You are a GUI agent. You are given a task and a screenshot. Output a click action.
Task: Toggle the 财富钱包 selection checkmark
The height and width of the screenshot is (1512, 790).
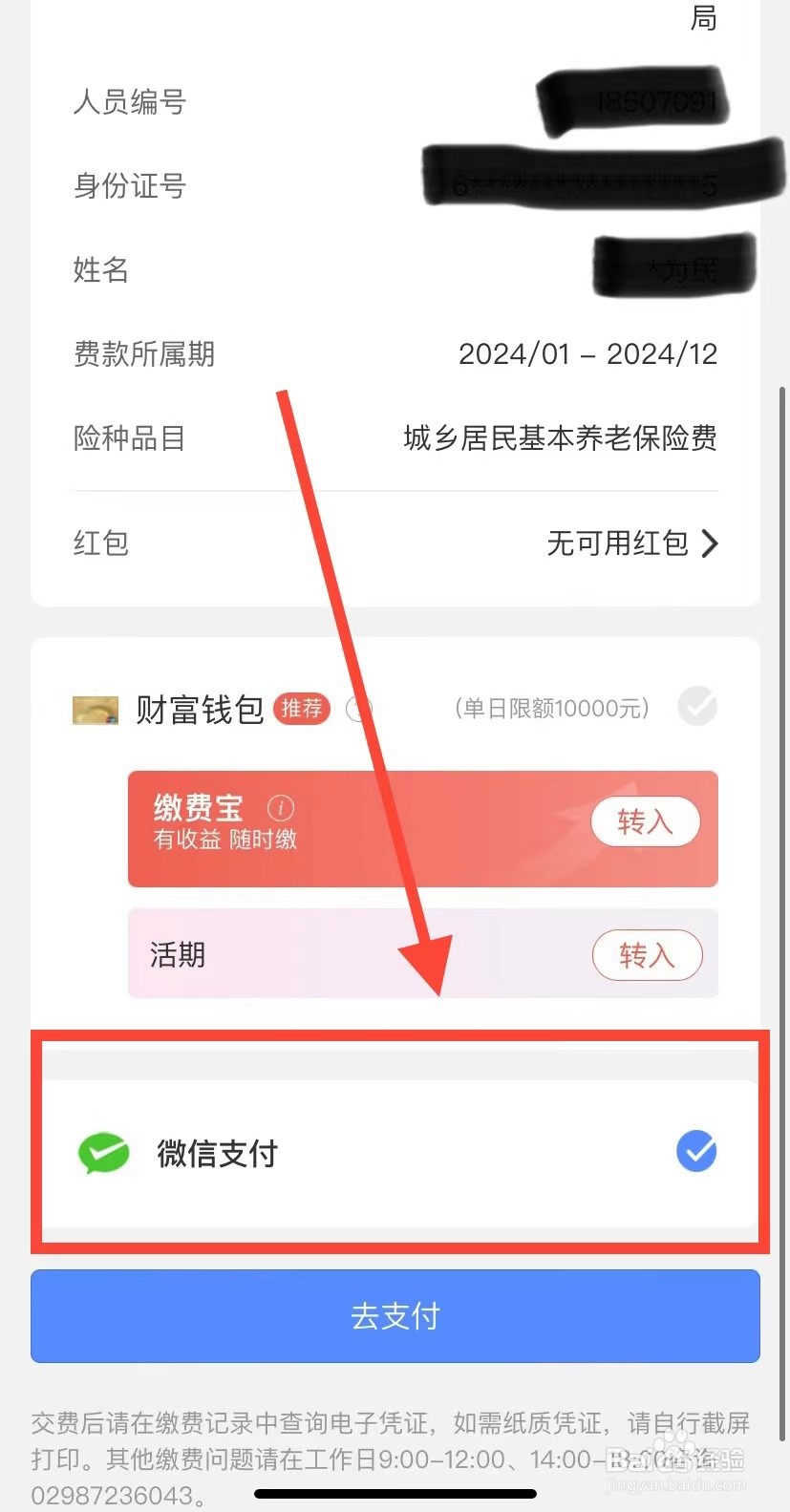tap(696, 707)
